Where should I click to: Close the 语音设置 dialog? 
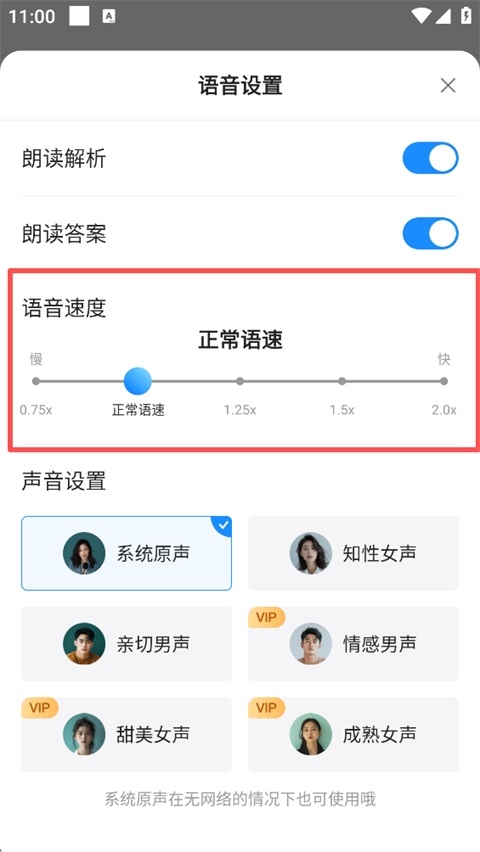(x=447, y=85)
